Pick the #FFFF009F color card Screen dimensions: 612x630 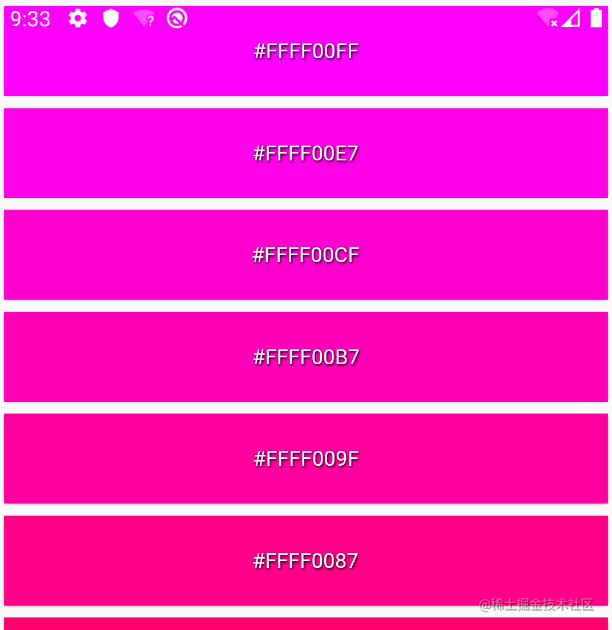pyautogui.click(x=306, y=459)
